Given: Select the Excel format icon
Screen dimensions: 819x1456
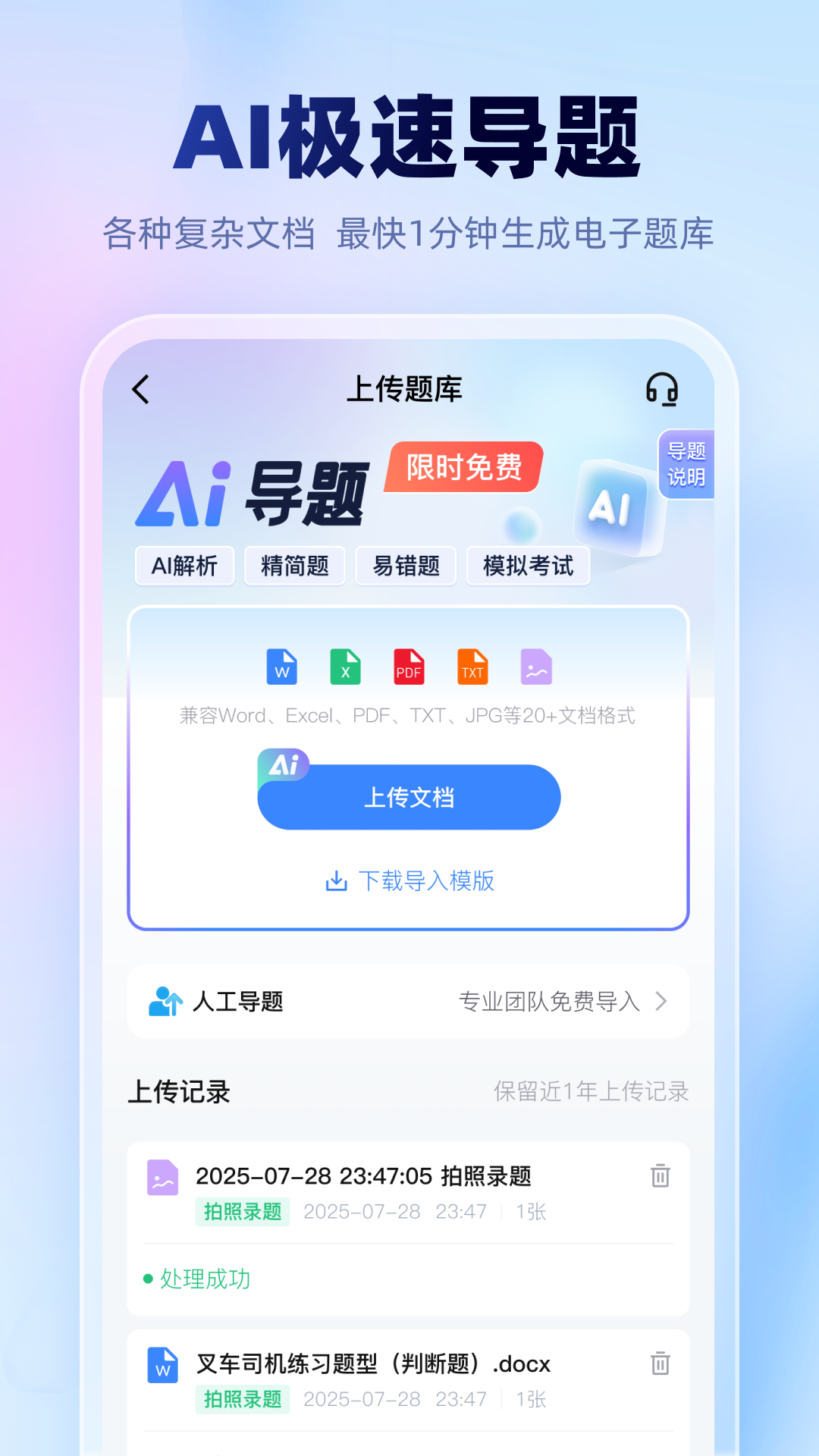Looking at the screenshot, I should coord(344,667).
